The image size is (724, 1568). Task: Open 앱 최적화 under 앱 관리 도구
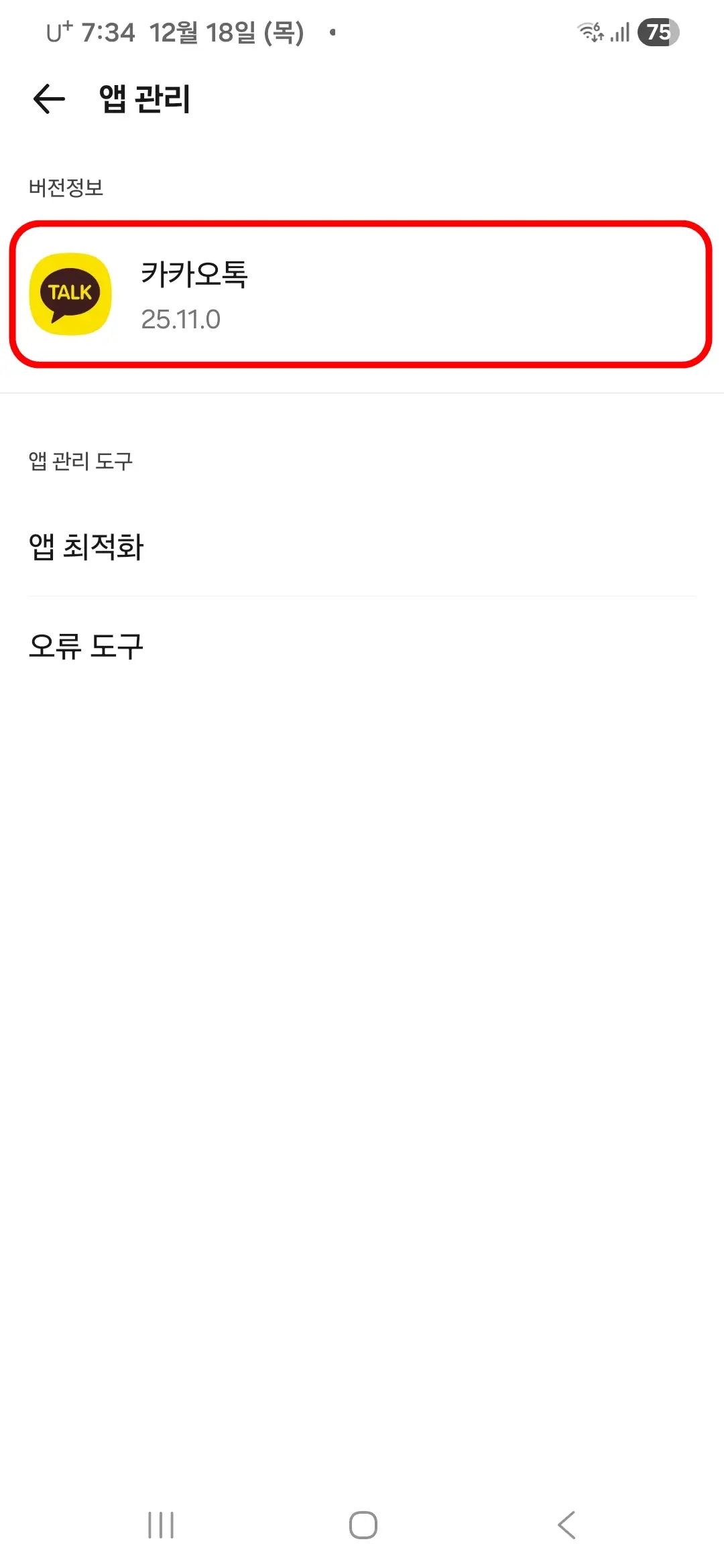(x=88, y=547)
